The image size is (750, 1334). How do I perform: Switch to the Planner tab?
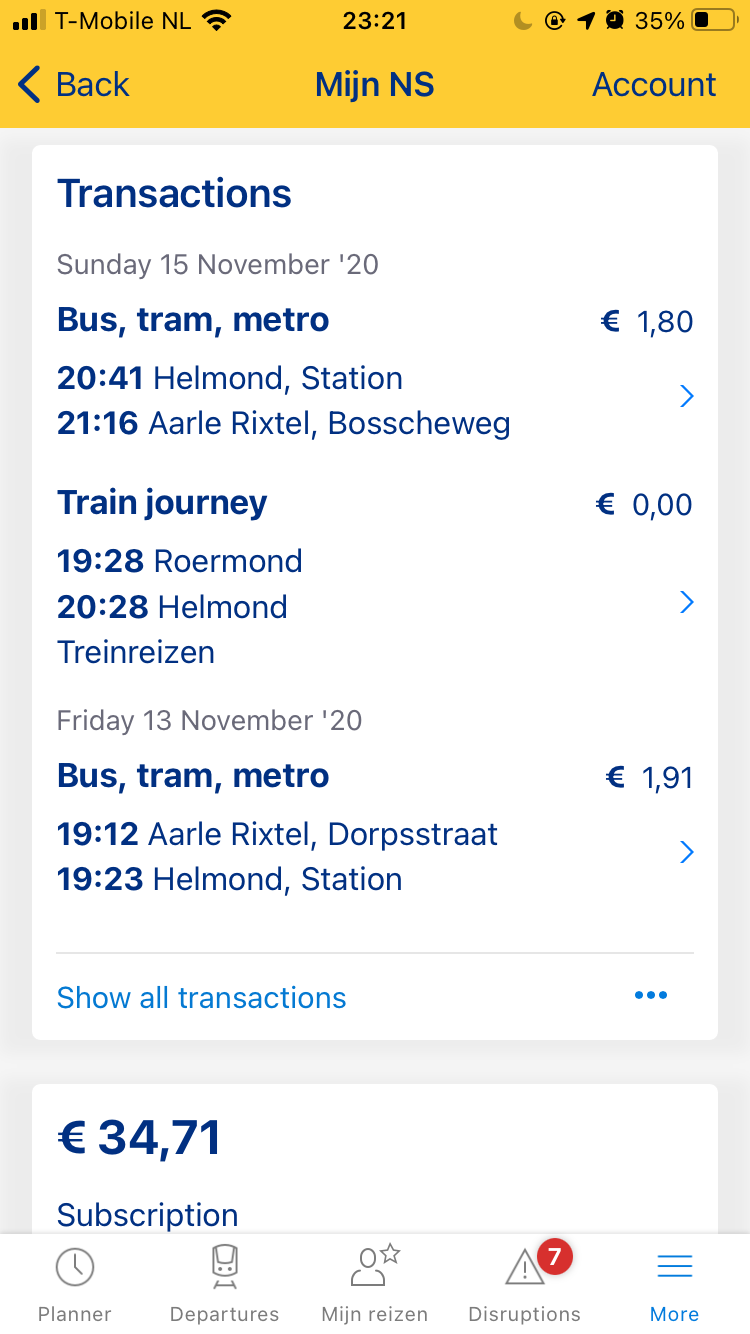coord(75,1284)
